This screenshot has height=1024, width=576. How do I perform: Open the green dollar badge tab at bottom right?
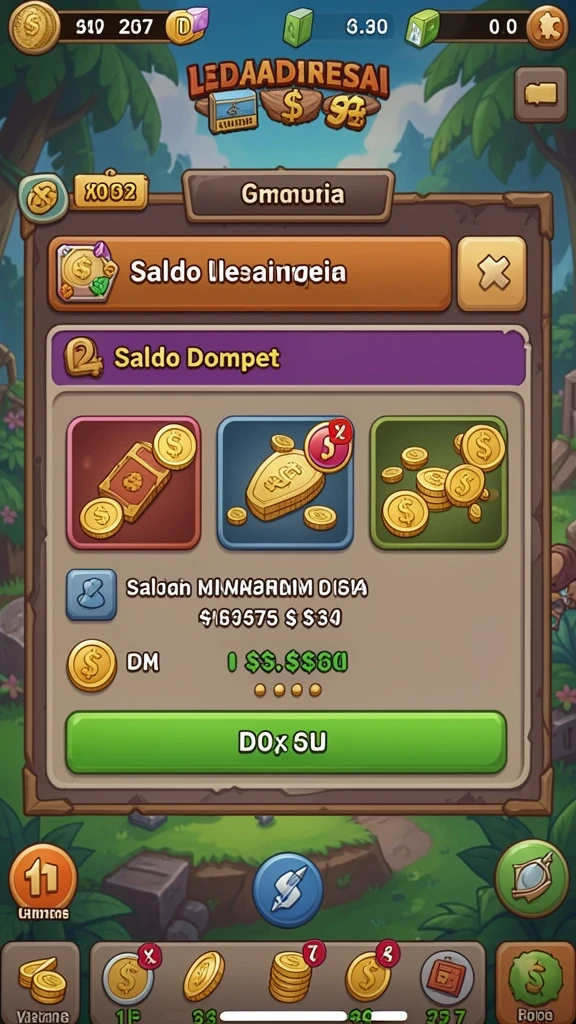click(x=536, y=983)
